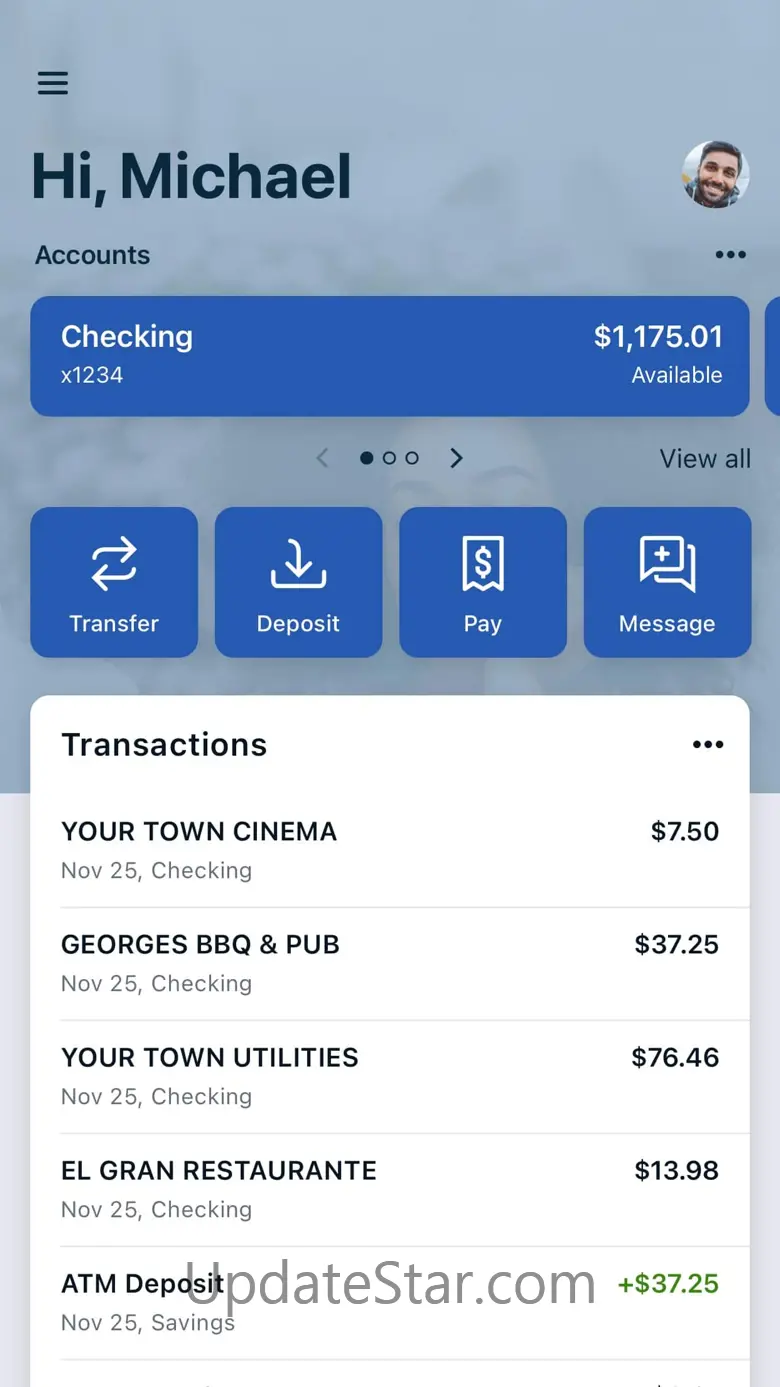Open the YOUR TOWN UTILITIES transaction
Screen dimensions: 780x1387
click(390, 1076)
